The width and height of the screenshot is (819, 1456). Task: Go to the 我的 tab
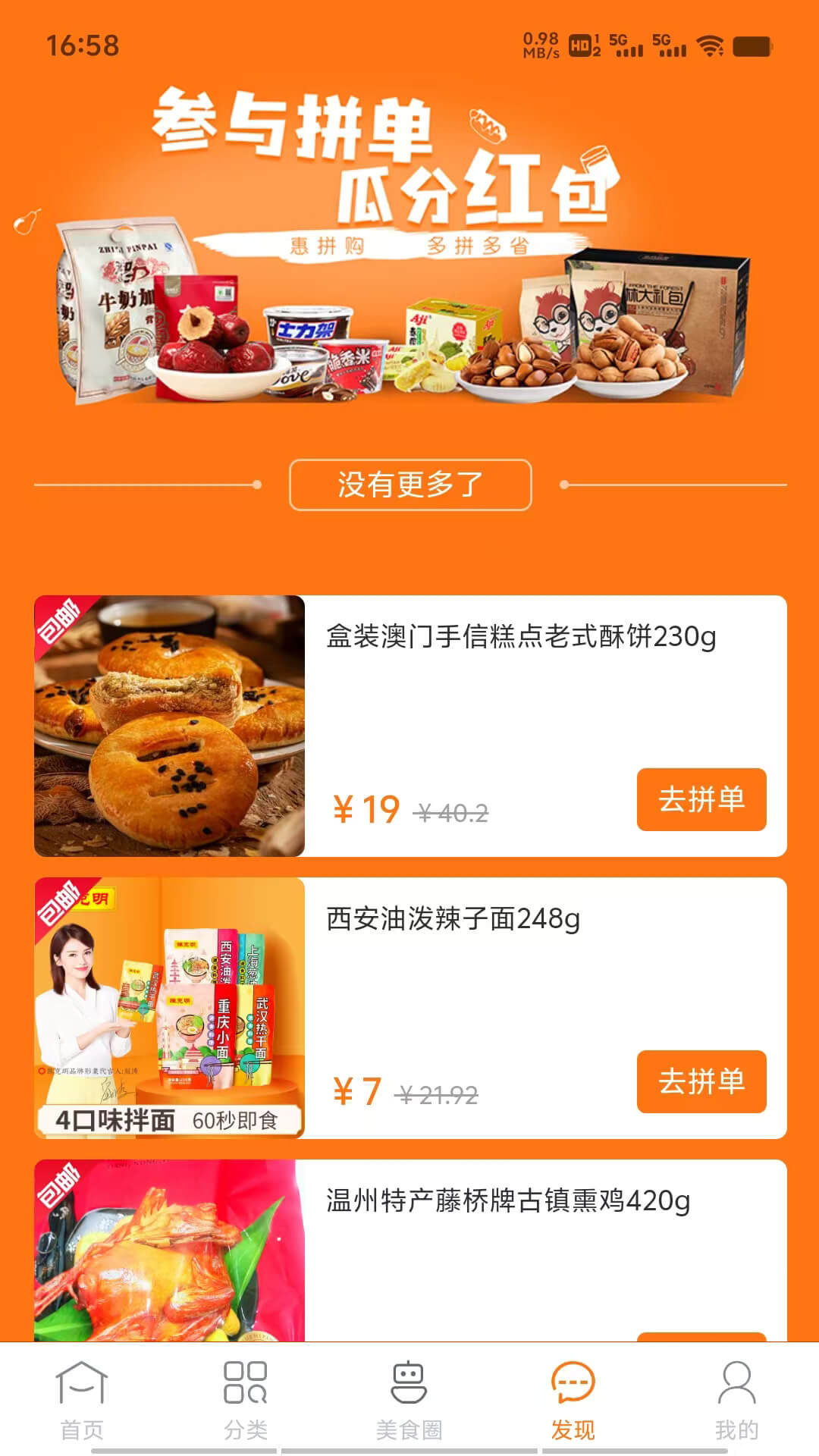[736, 1401]
